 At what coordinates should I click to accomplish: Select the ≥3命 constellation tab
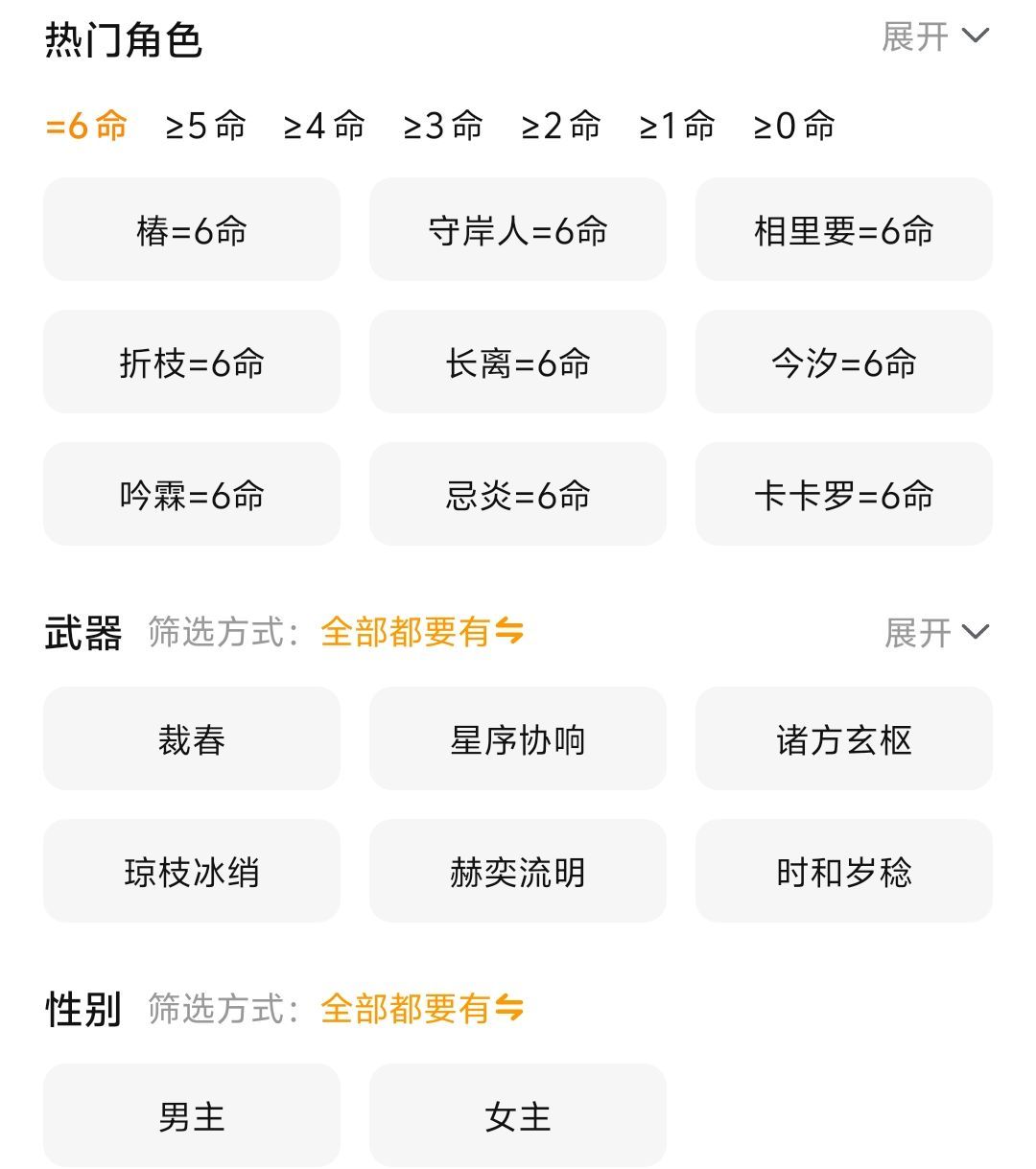(442, 126)
